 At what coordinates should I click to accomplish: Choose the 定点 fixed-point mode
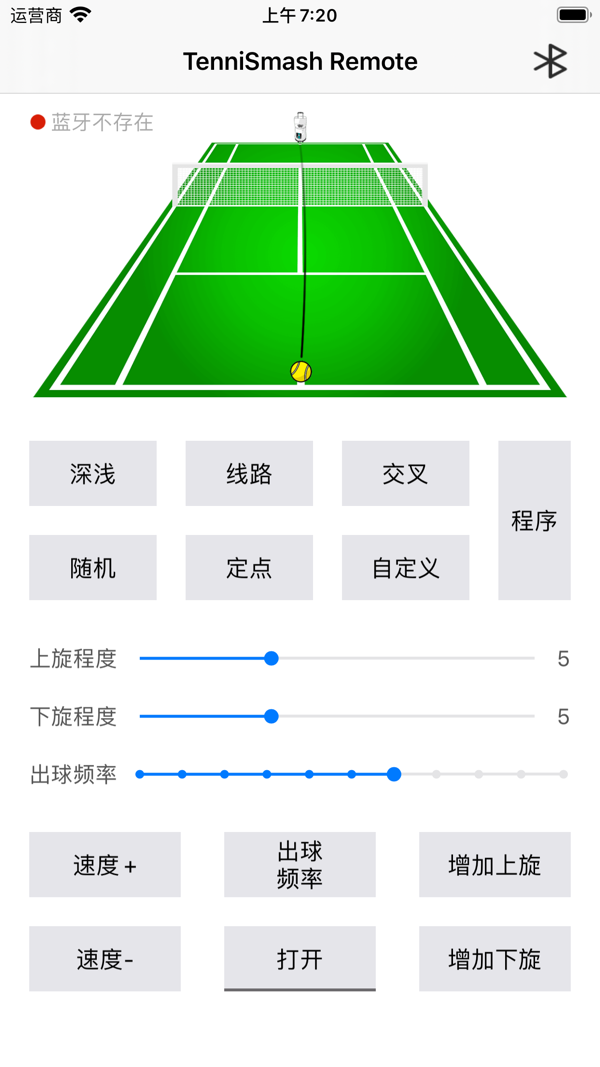click(x=249, y=567)
